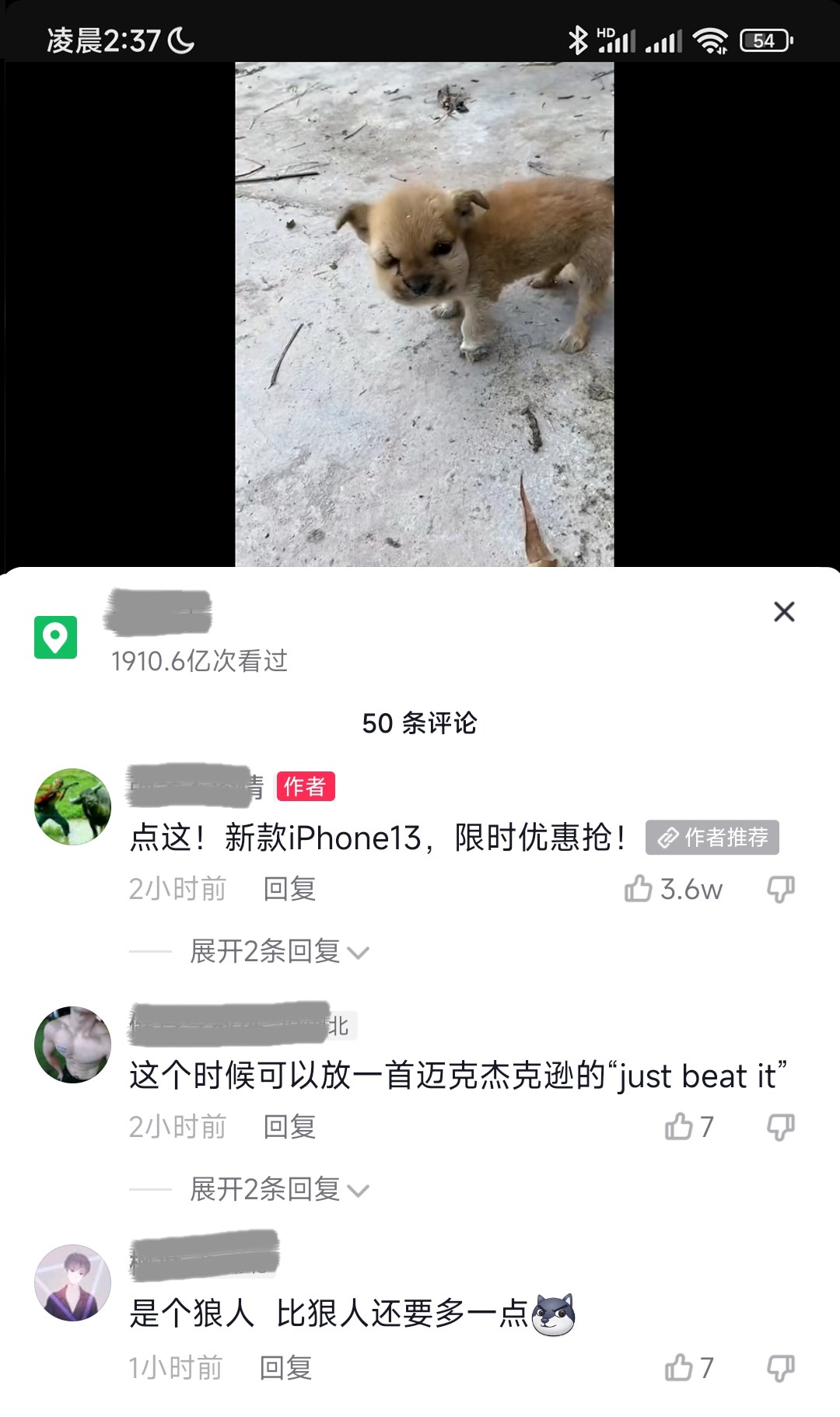
Task: Dislike the 是个狼人 comment
Action: coord(780,1367)
